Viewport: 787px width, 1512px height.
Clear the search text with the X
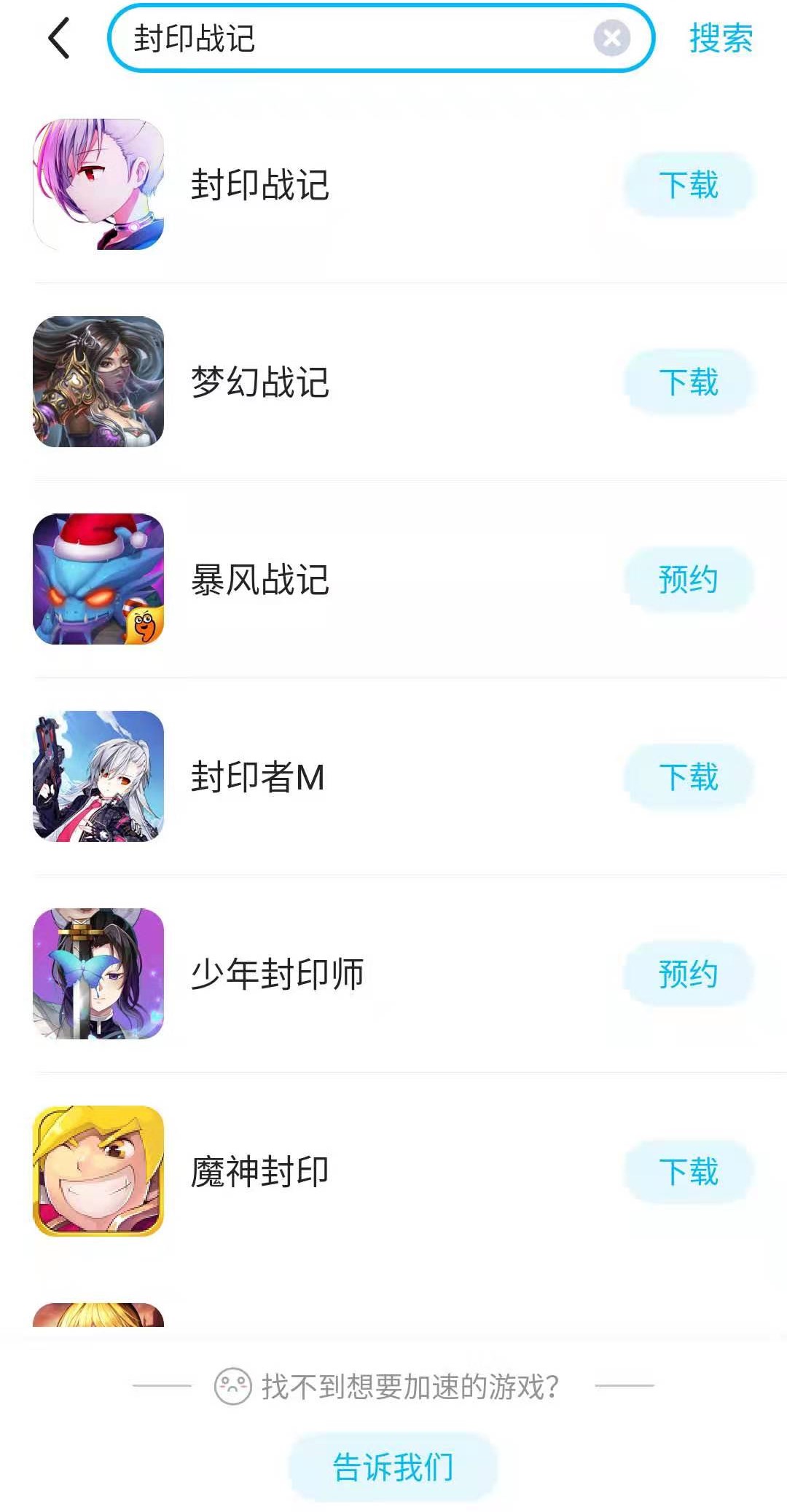pyautogui.click(x=611, y=39)
